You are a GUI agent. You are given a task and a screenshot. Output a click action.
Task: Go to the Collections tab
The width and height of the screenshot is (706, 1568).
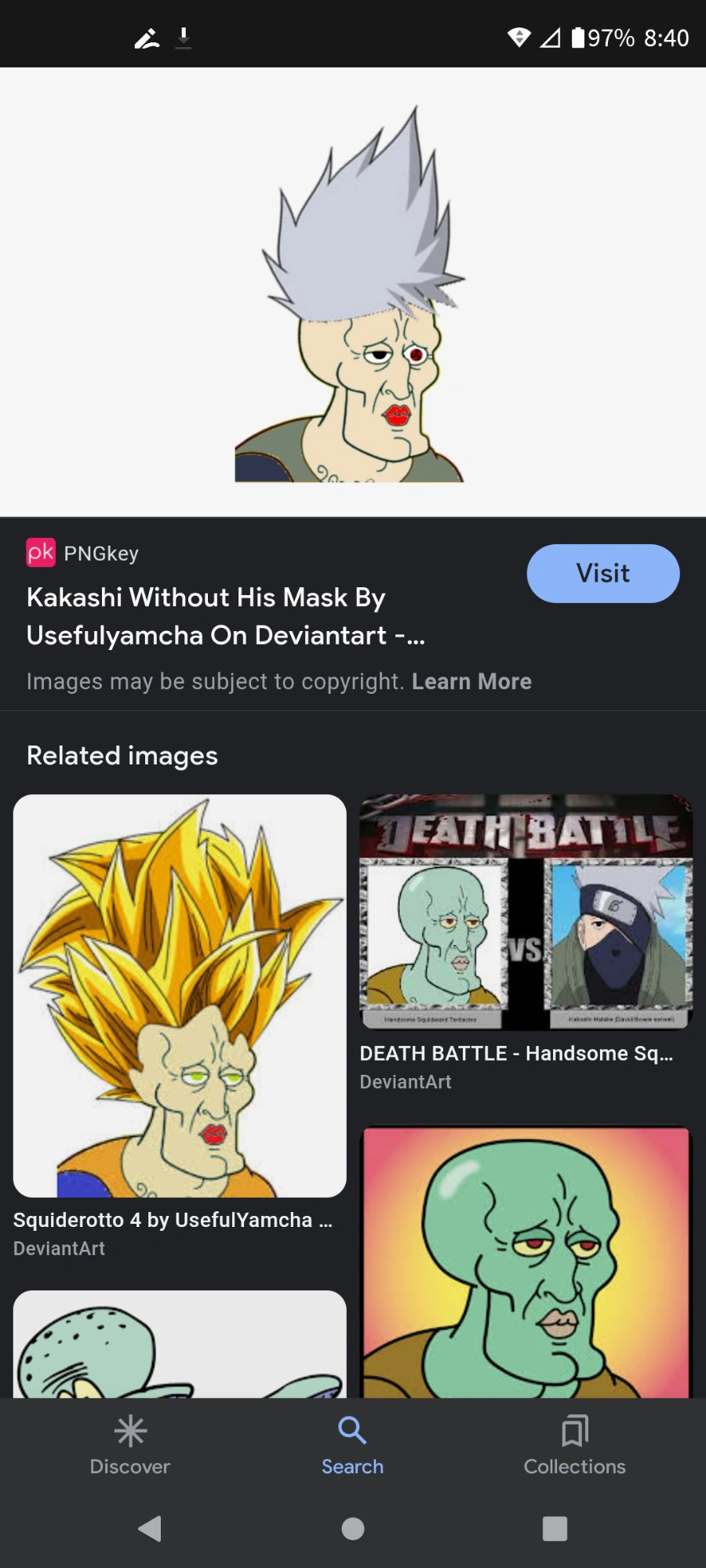coord(574,1446)
